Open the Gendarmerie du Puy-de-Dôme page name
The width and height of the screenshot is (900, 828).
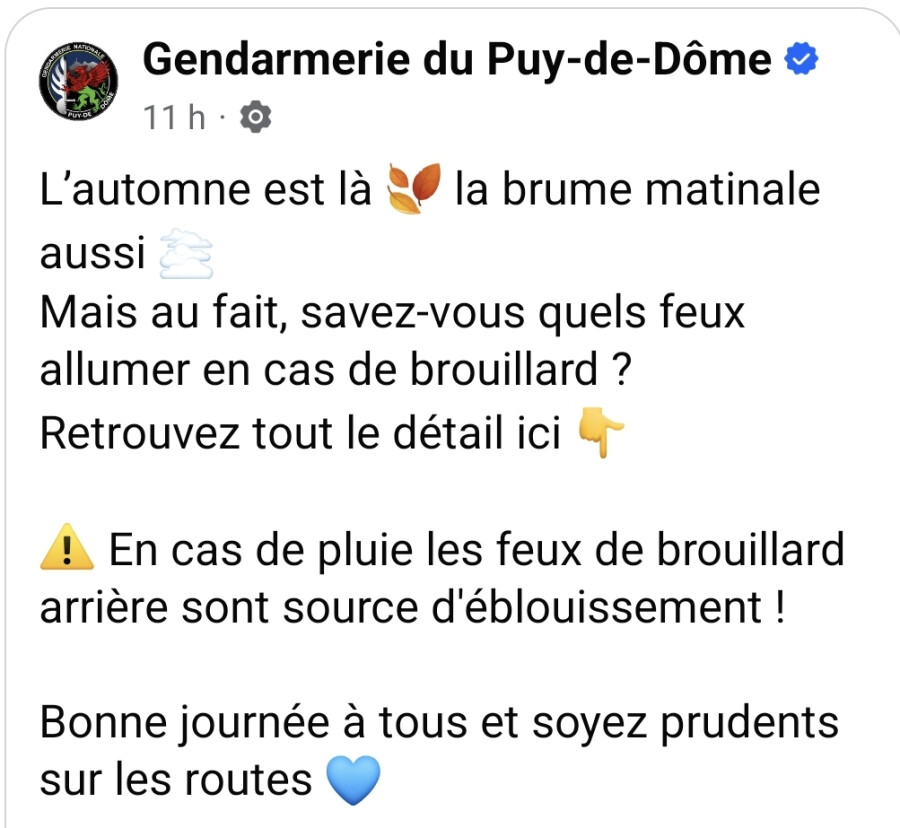pos(457,59)
